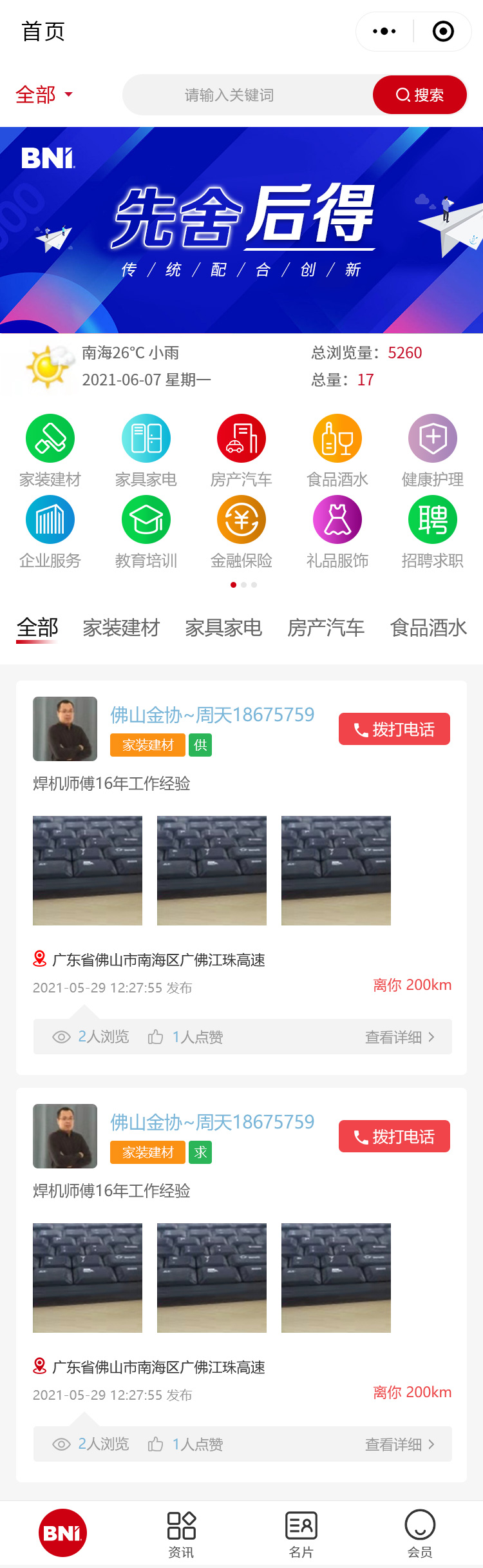
Task: Open the 家具家电 category icon
Action: [146, 438]
